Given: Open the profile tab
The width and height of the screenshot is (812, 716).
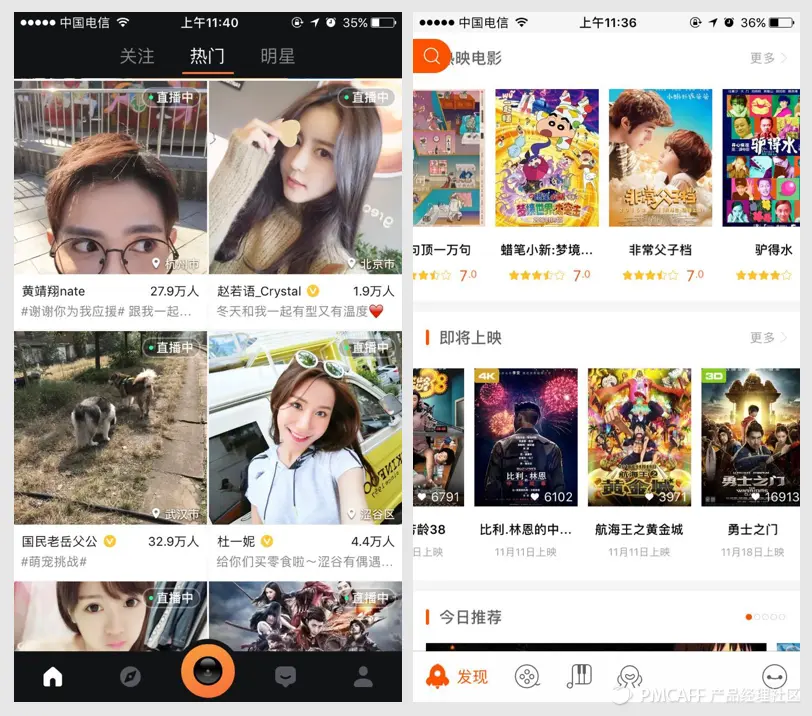Looking at the screenshot, I should pyautogui.click(x=363, y=677).
